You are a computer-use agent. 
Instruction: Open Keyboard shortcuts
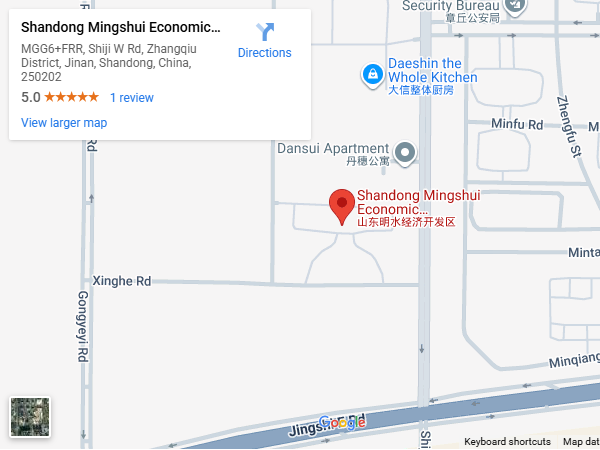point(507,442)
